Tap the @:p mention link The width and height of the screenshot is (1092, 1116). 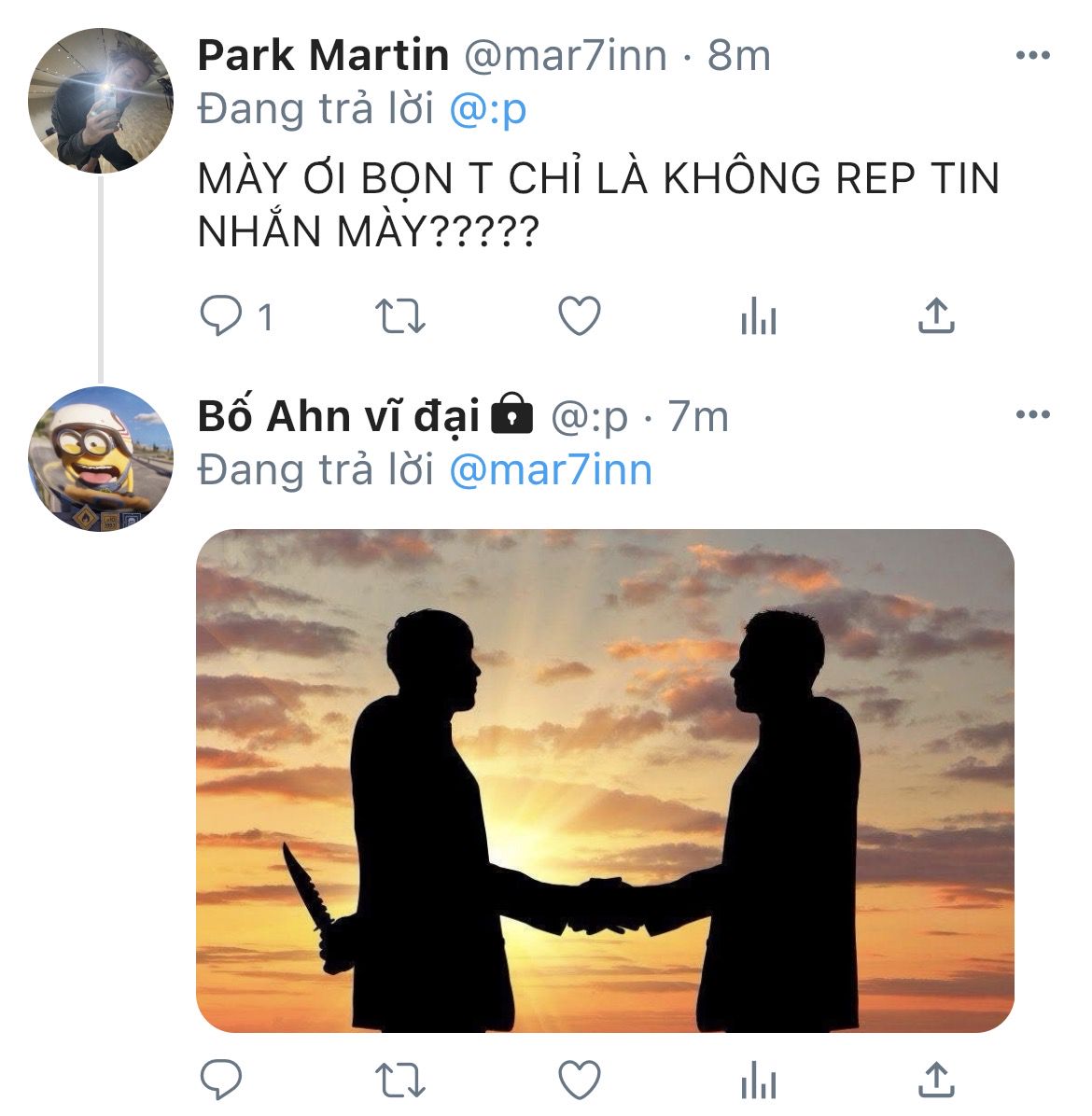pyautogui.click(x=488, y=109)
